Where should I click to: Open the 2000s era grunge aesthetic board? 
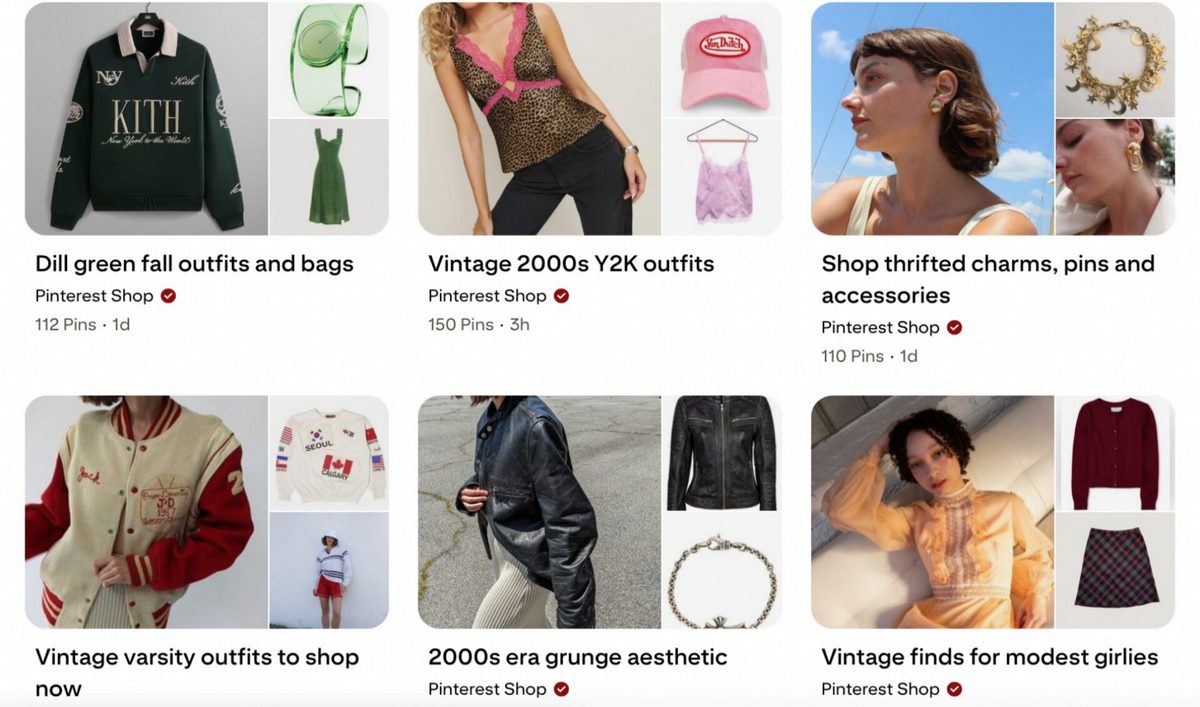(577, 657)
